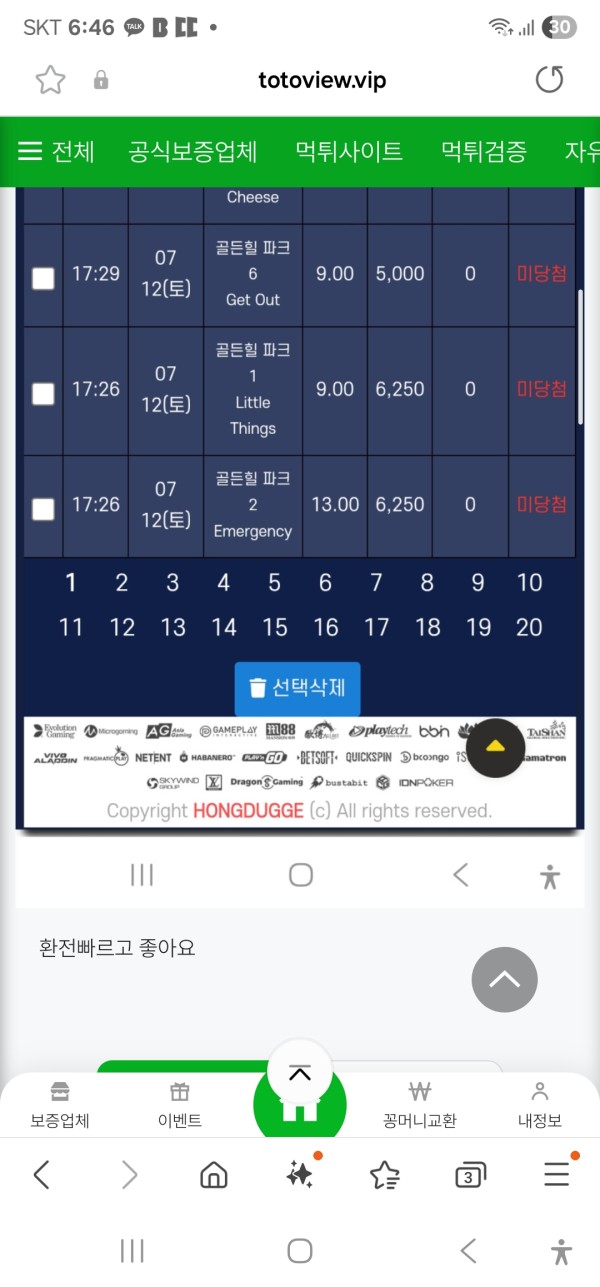Image resolution: width=600 pixels, height=1287 pixels.
Task: Open the browser menu
Action: pyautogui.click(x=557, y=1174)
